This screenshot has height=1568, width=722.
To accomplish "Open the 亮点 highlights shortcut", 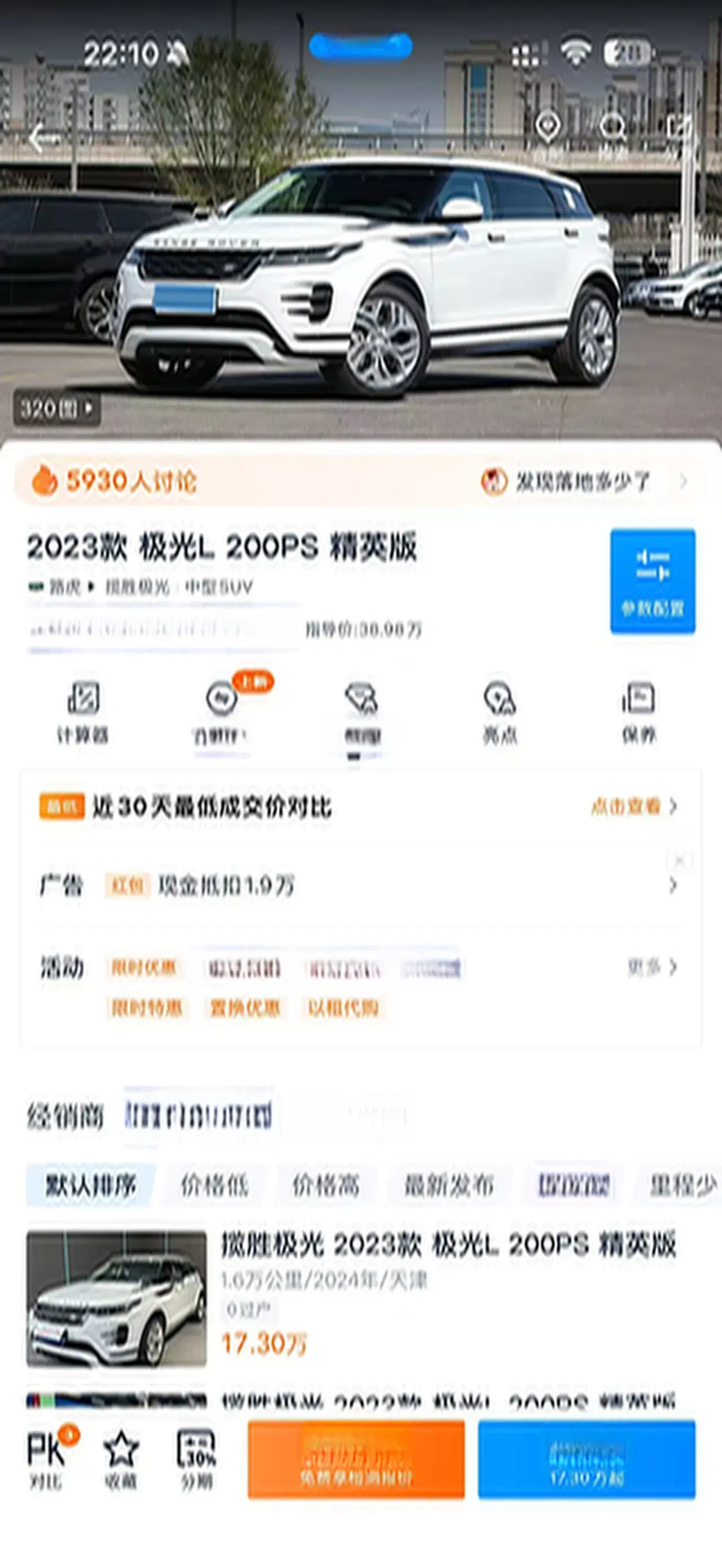I will coord(499,711).
